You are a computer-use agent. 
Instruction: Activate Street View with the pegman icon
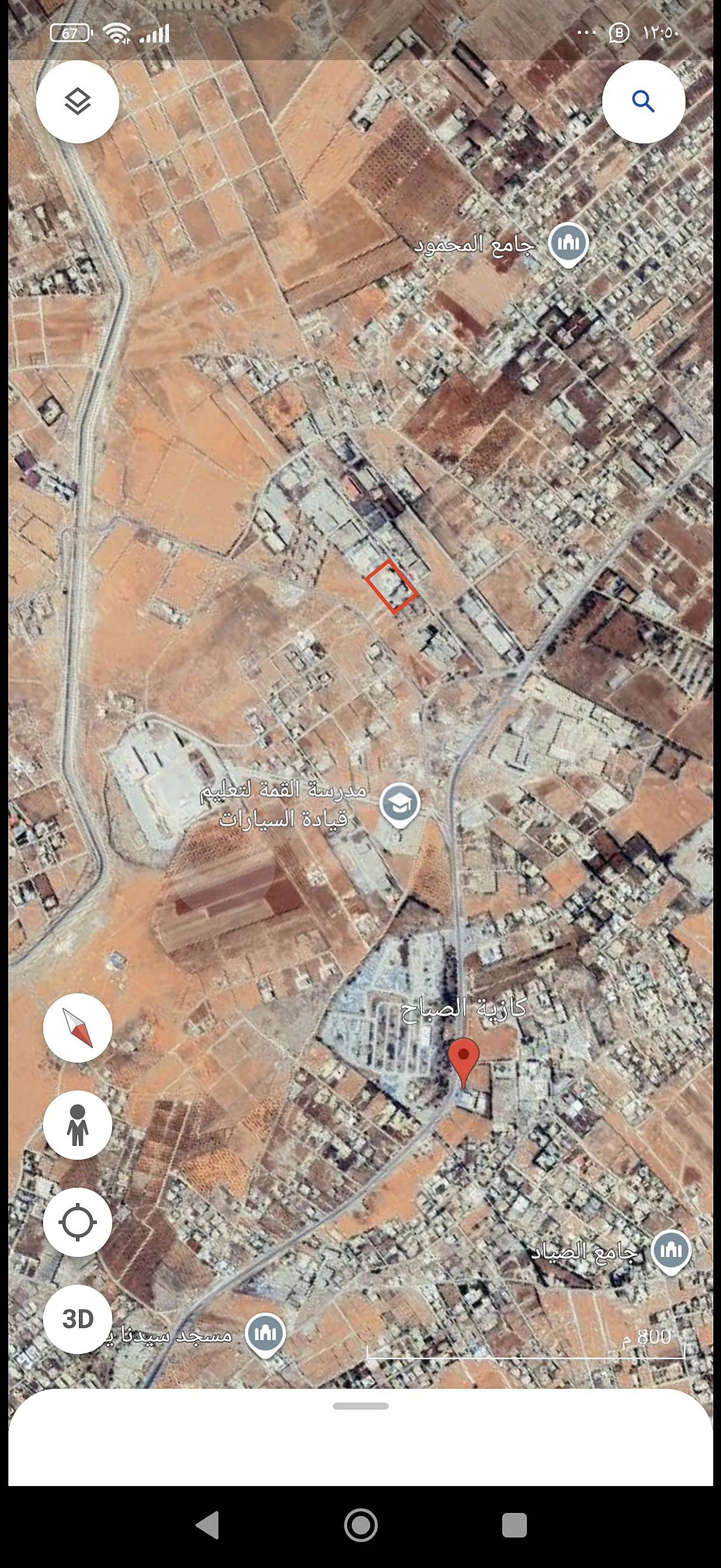point(77,1124)
